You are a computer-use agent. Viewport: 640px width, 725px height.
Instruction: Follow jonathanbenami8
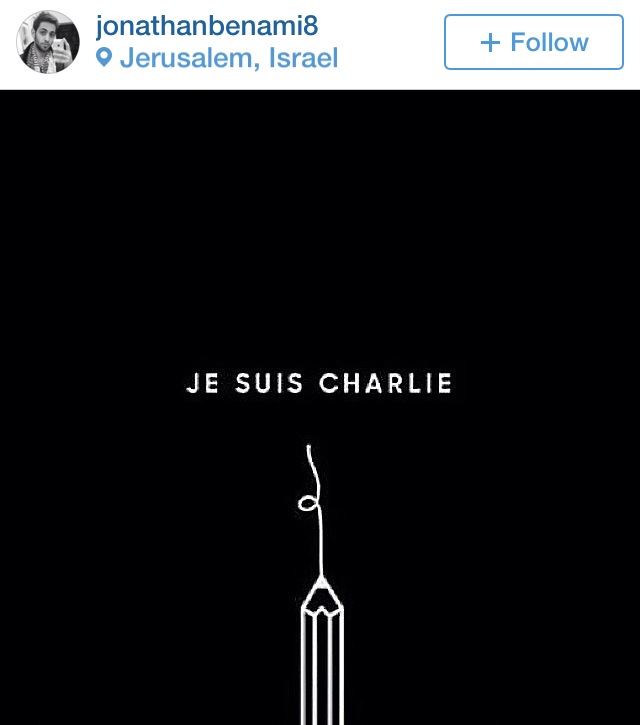pos(533,42)
